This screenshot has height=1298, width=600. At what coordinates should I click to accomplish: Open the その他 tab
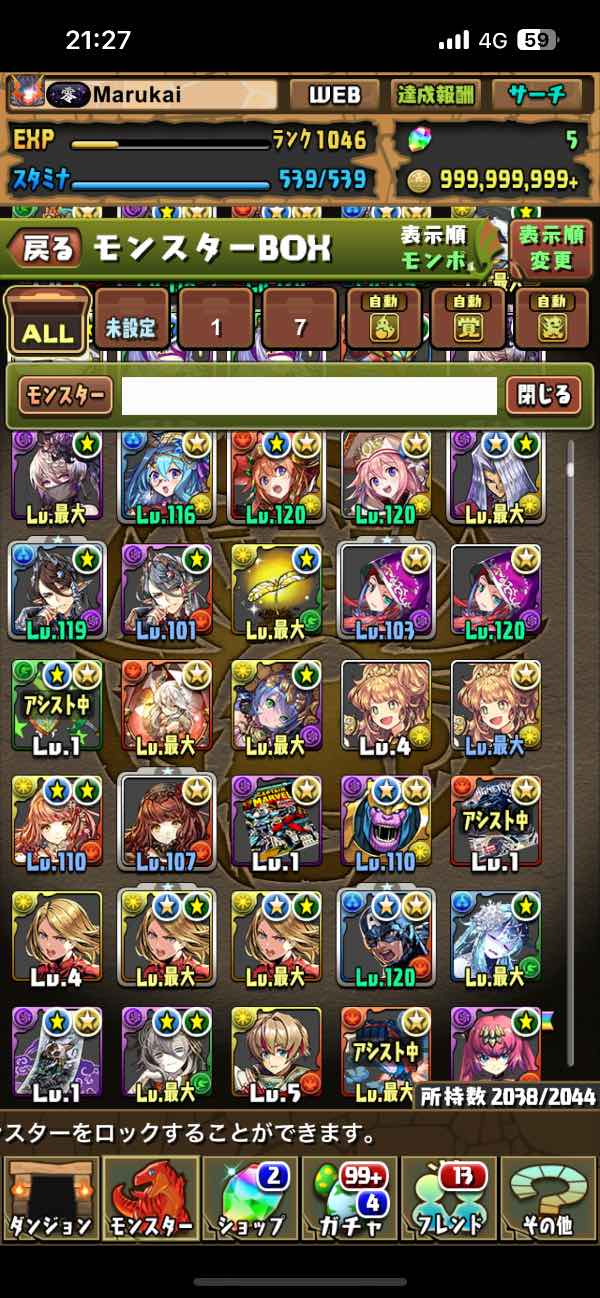tap(549, 1198)
